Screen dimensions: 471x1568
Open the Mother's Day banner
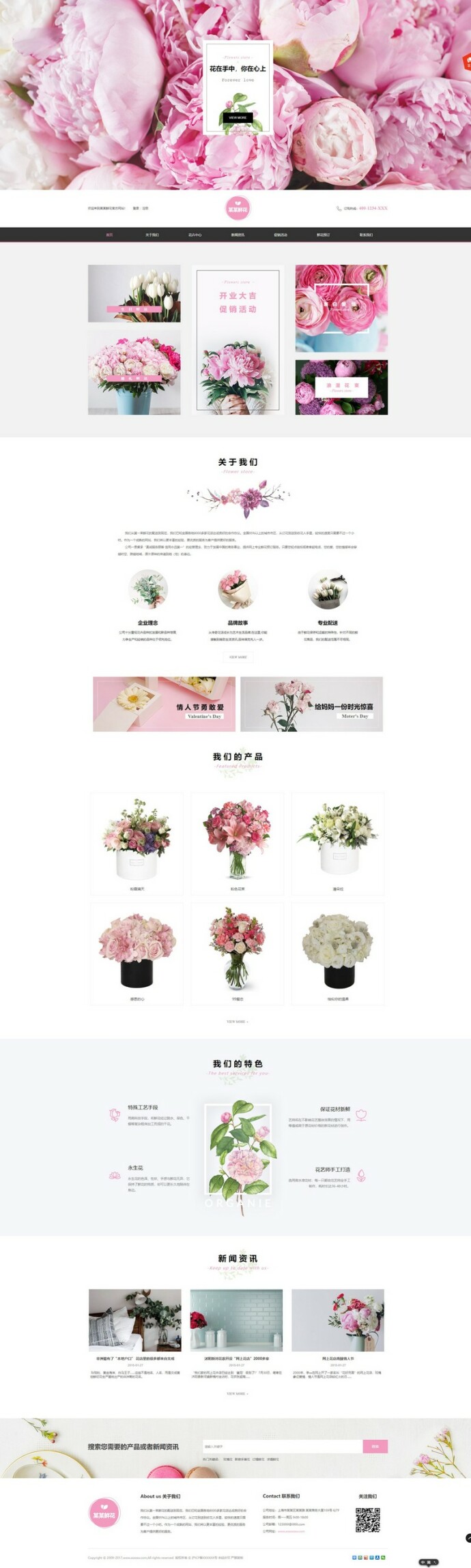311,704
